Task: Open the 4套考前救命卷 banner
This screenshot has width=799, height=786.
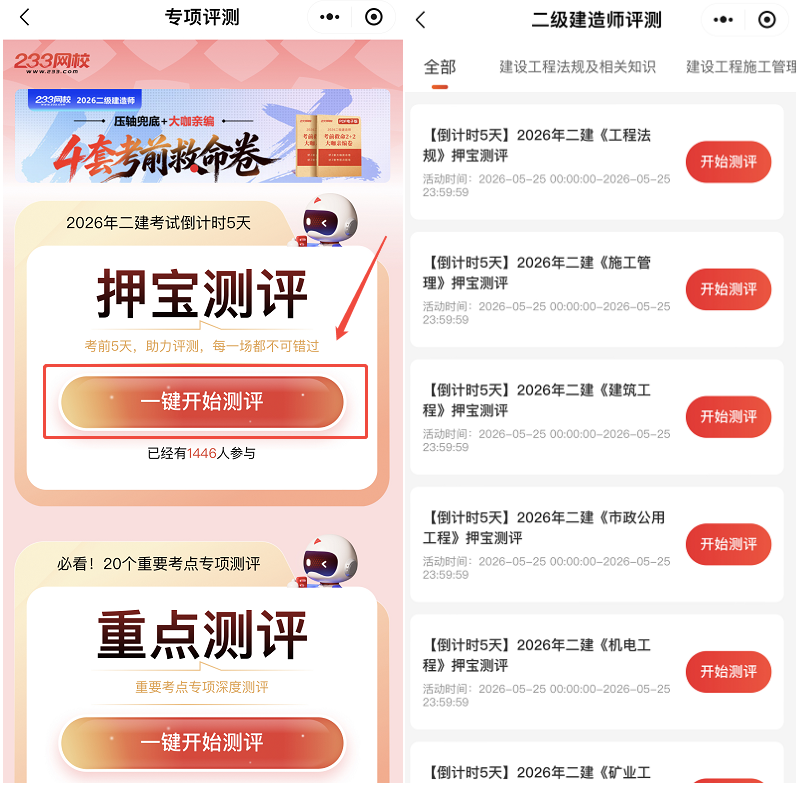Action: tap(202, 136)
